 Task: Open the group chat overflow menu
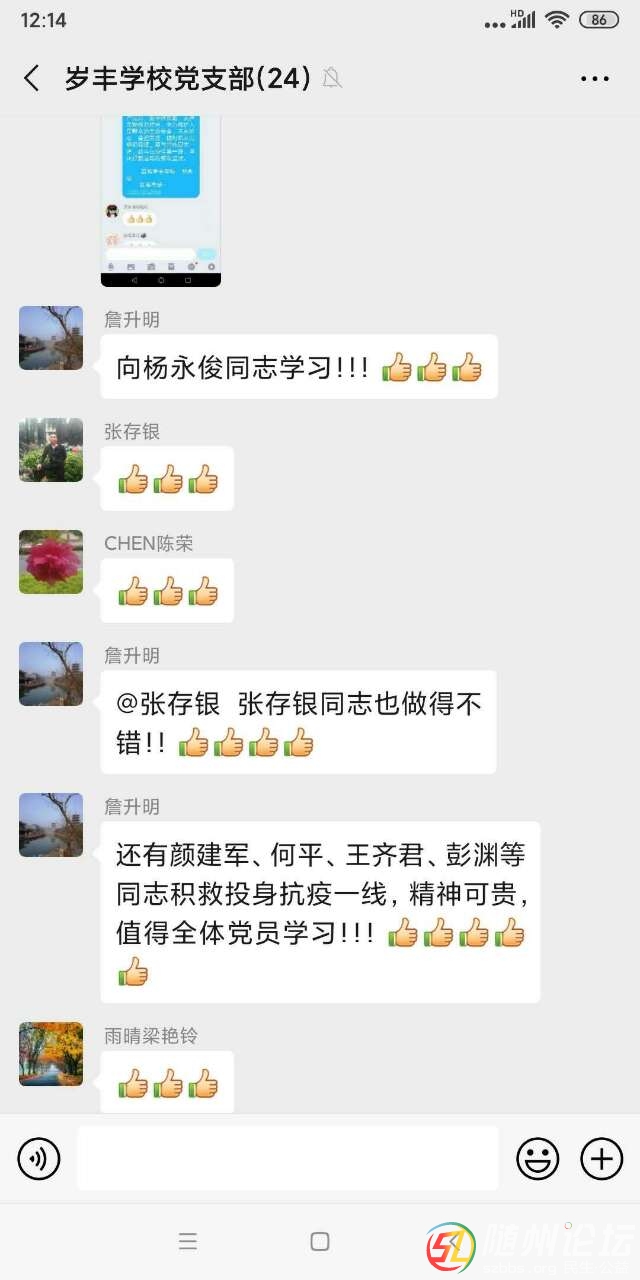tap(595, 78)
